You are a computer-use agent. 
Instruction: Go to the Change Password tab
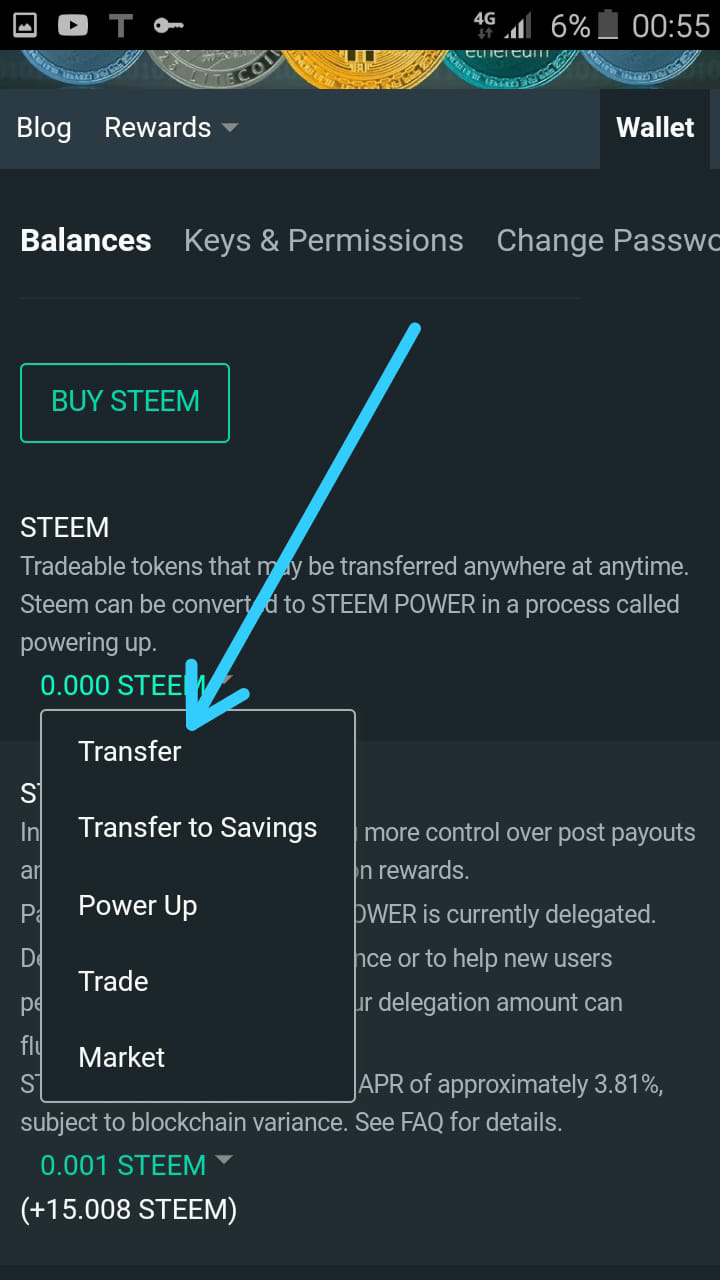point(608,240)
